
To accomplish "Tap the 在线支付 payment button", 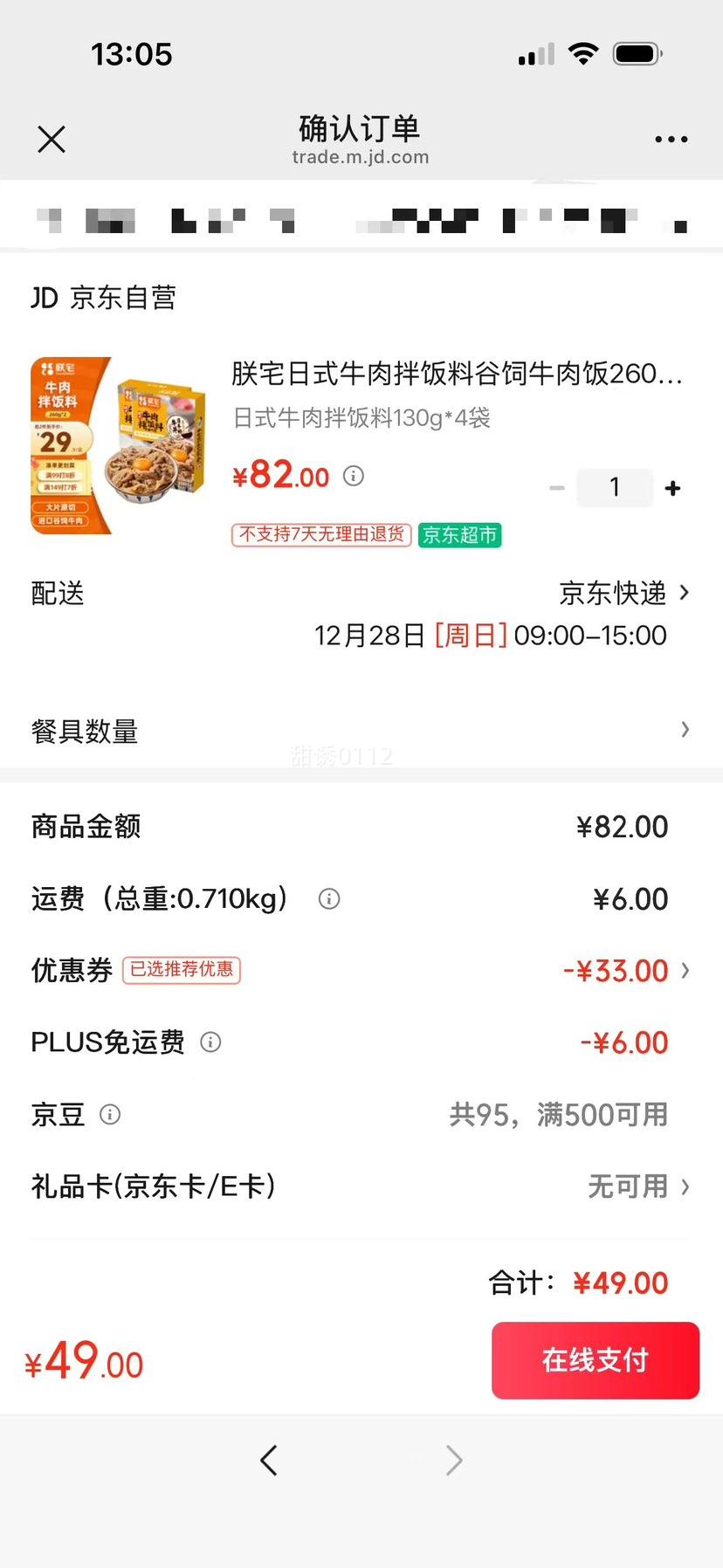I will click(x=595, y=1359).
